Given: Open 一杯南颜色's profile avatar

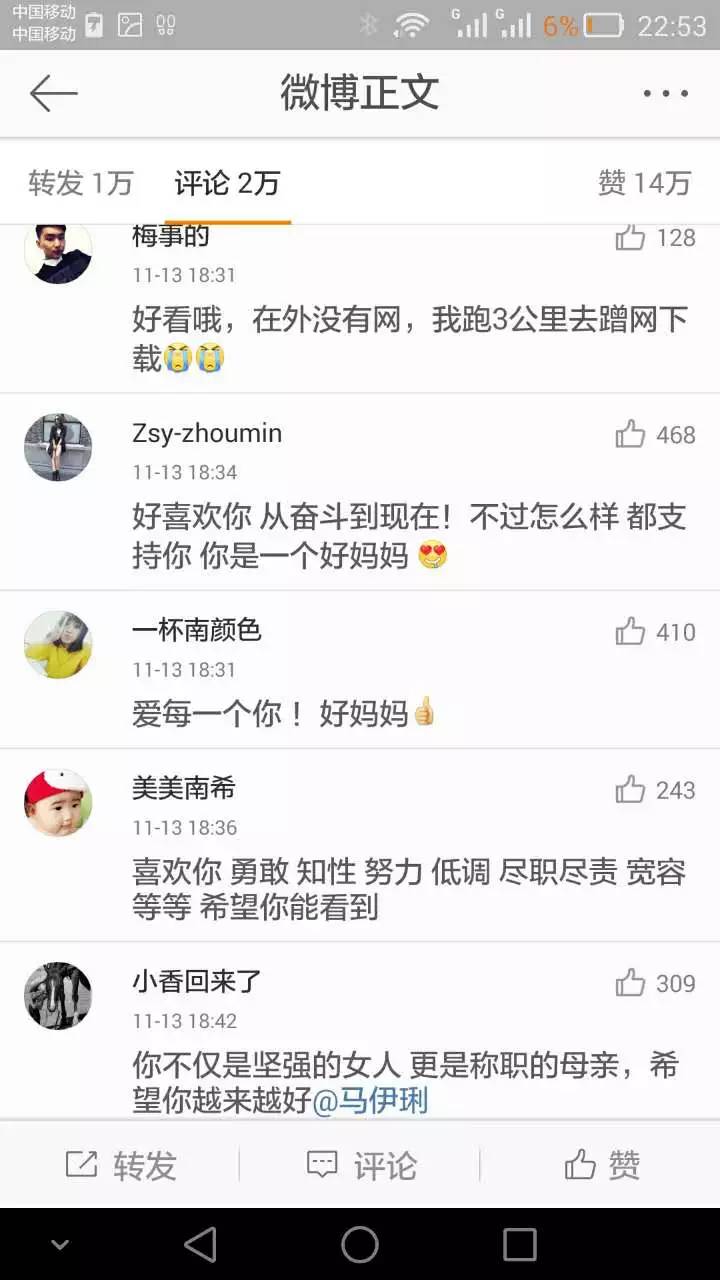Looking at the screenshot, I should pos(58,645).
